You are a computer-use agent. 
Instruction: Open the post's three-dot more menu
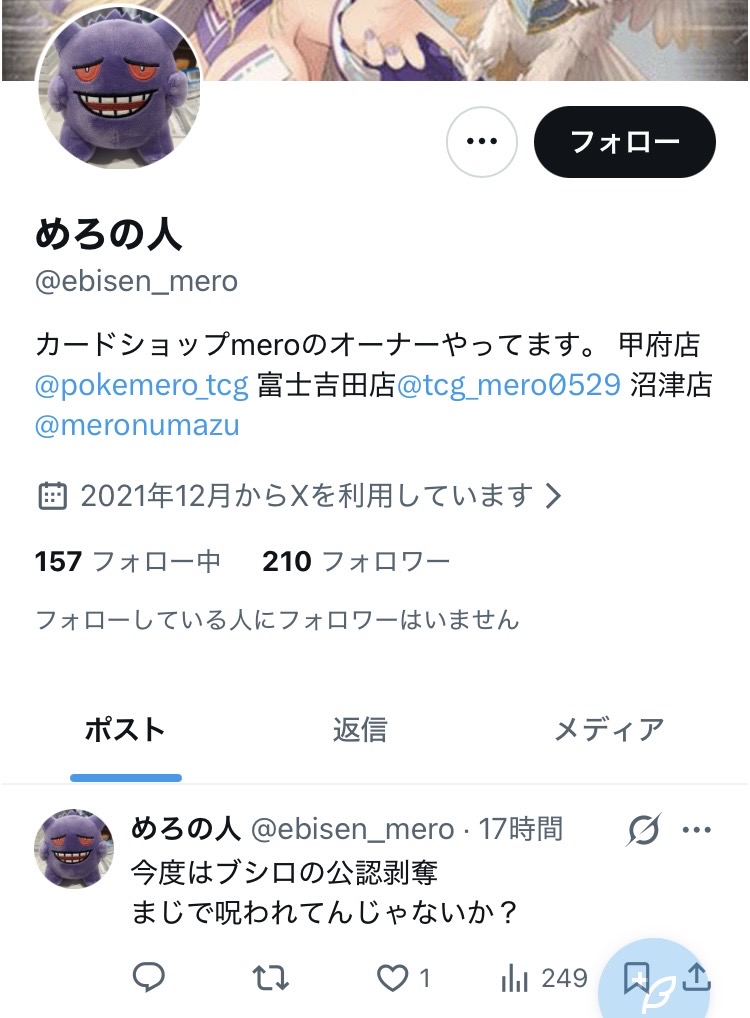(x=697, y=829)
